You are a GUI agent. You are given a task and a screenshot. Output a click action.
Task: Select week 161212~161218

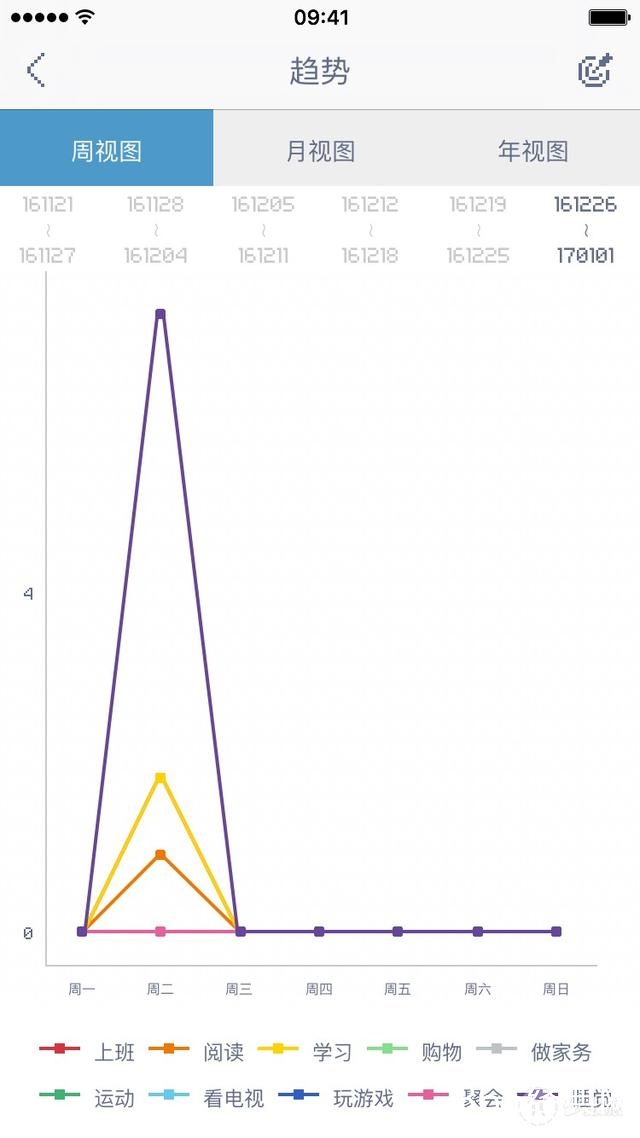coord(370,229)
